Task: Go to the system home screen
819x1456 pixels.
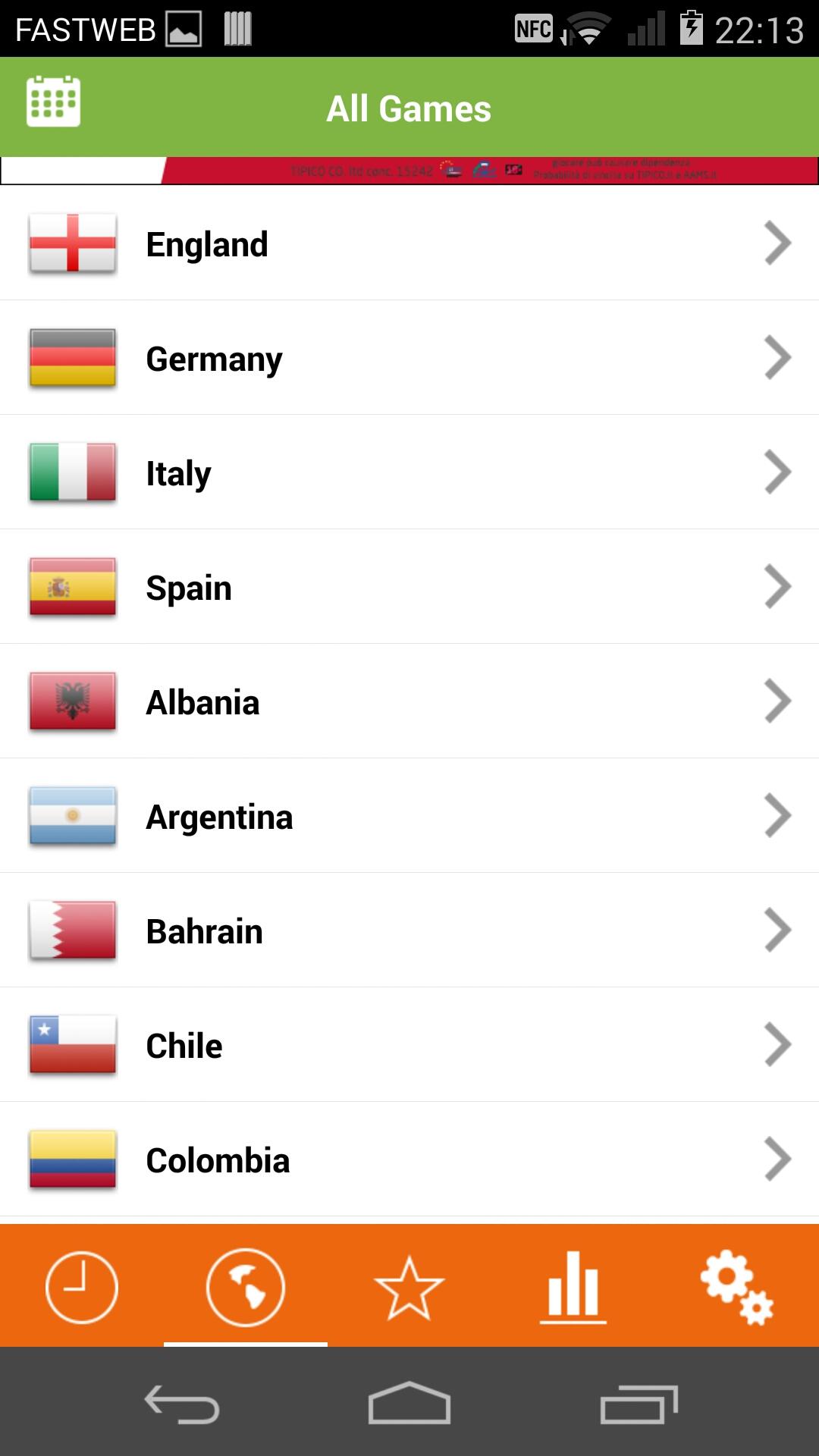Action: click(409, 1404)
